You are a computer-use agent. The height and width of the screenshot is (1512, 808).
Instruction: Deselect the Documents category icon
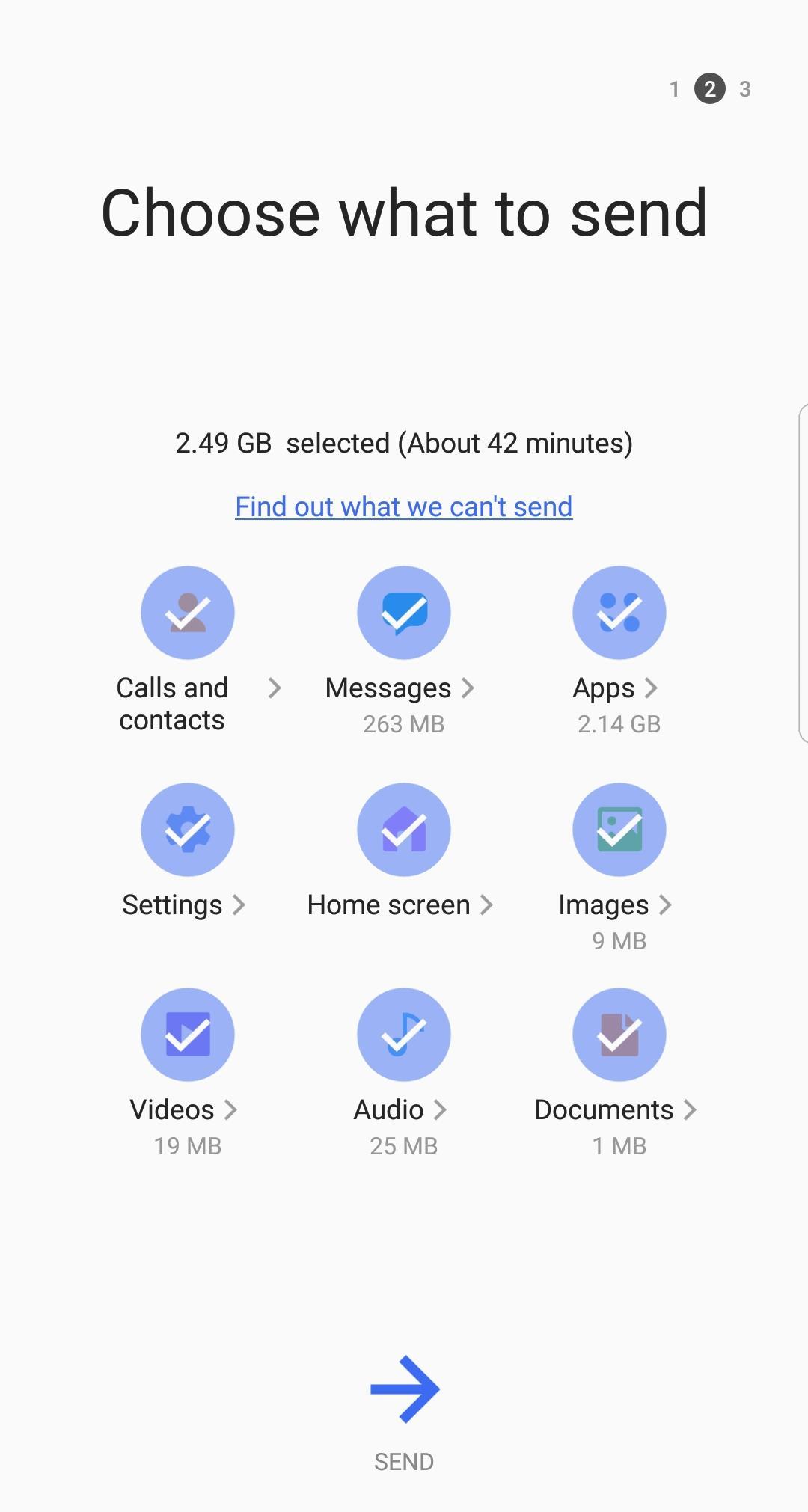point(619,1035)
